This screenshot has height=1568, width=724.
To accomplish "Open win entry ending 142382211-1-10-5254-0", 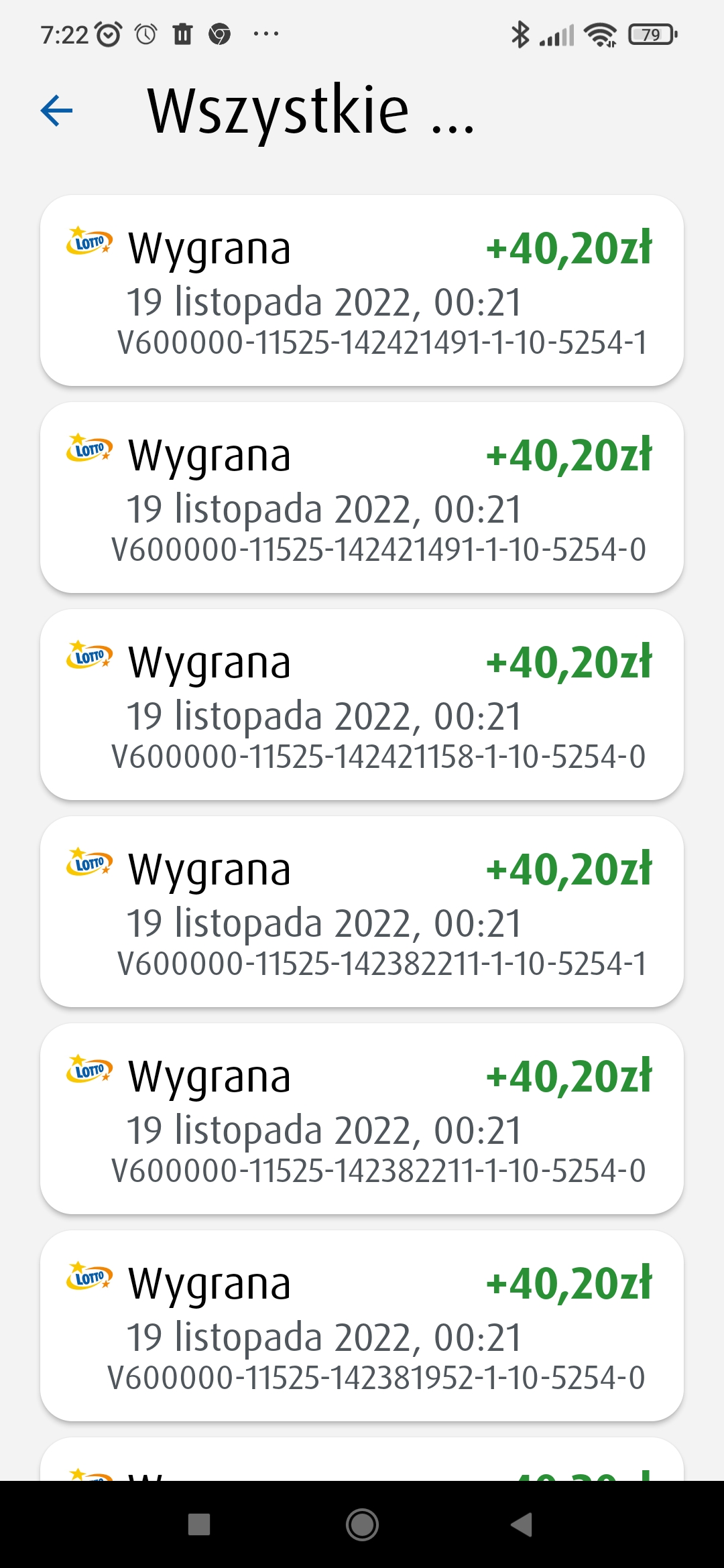I will click(x=362, y=1118).
